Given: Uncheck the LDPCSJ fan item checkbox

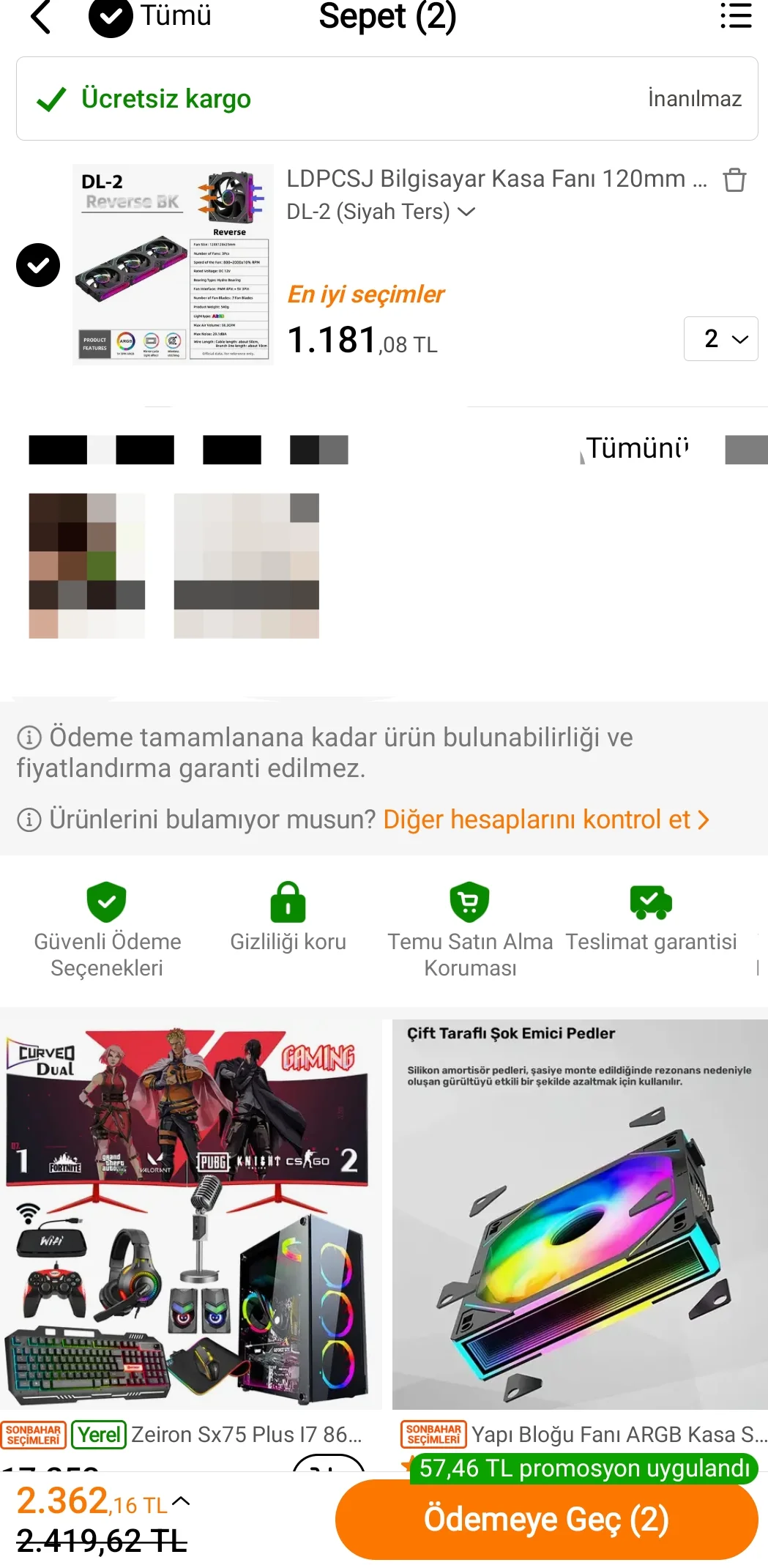Looking at the screenshot, I should click(x=38, y=265).
